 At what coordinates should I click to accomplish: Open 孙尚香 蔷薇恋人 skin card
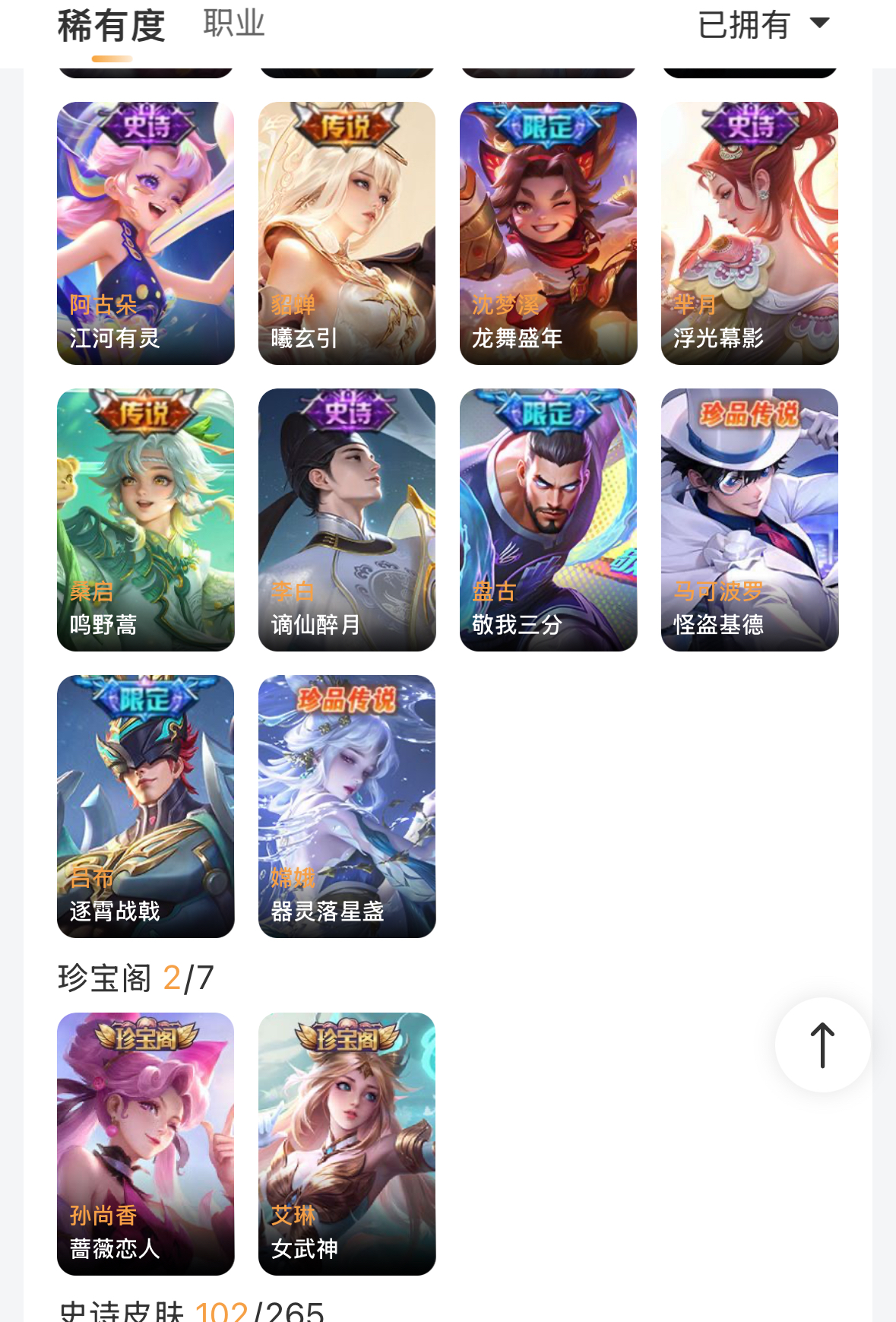[x=146, y=1144]
